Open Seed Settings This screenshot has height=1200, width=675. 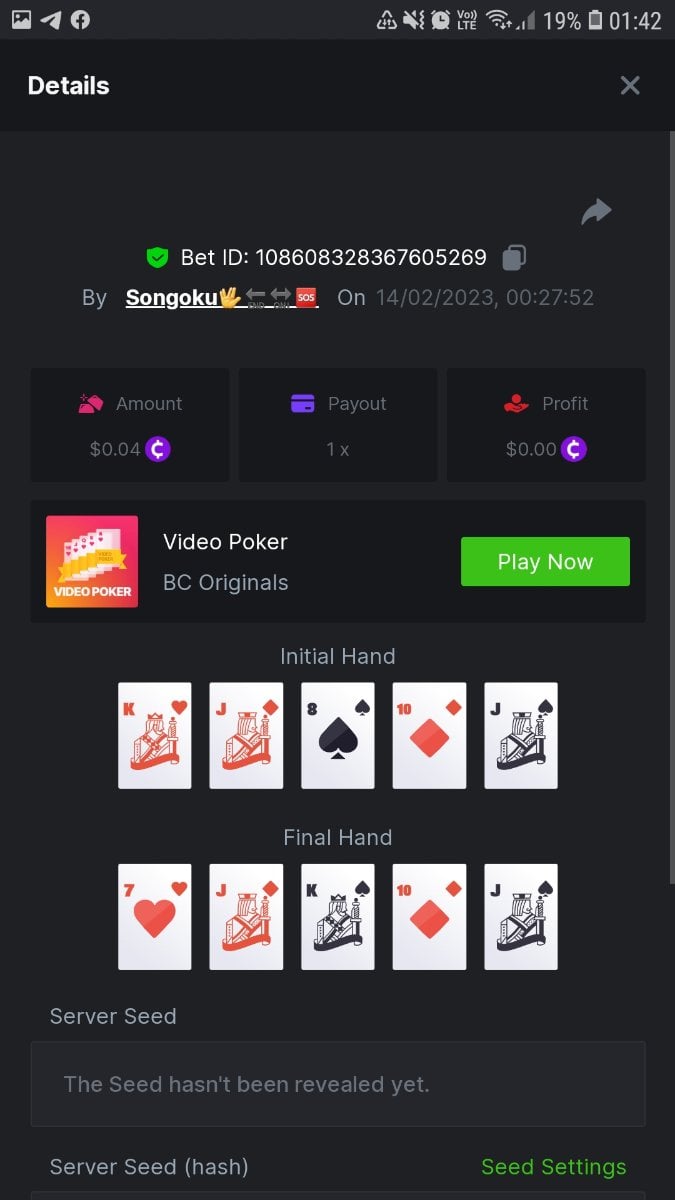coord(553,1167)
